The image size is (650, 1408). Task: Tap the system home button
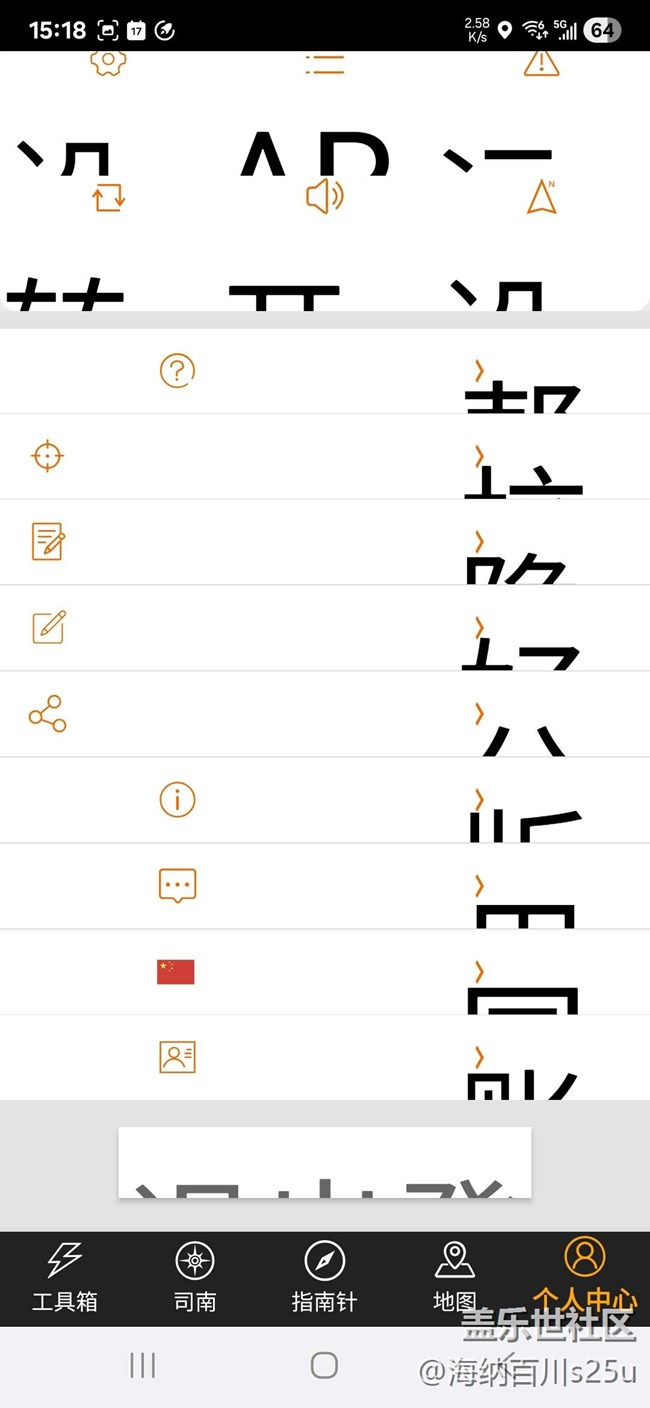tap(324, 1365)
